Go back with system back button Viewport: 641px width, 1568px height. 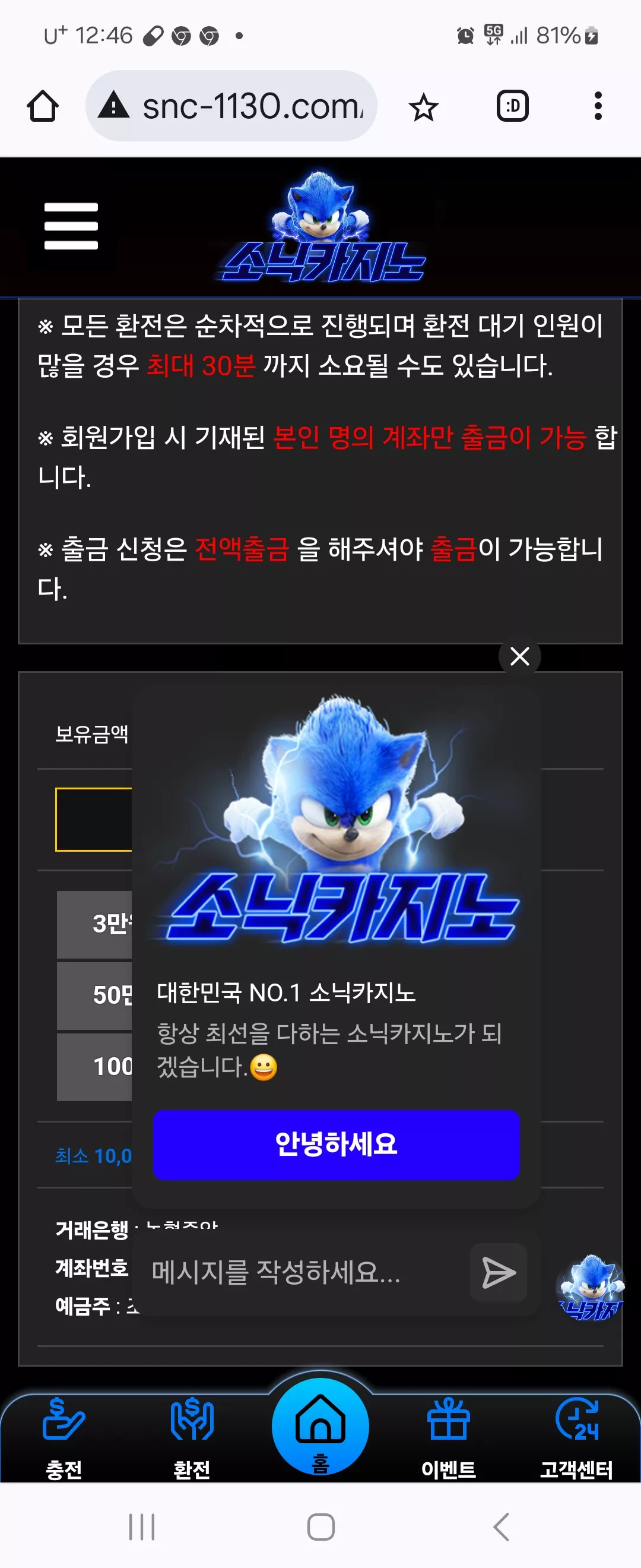[x=501, y=1526]
